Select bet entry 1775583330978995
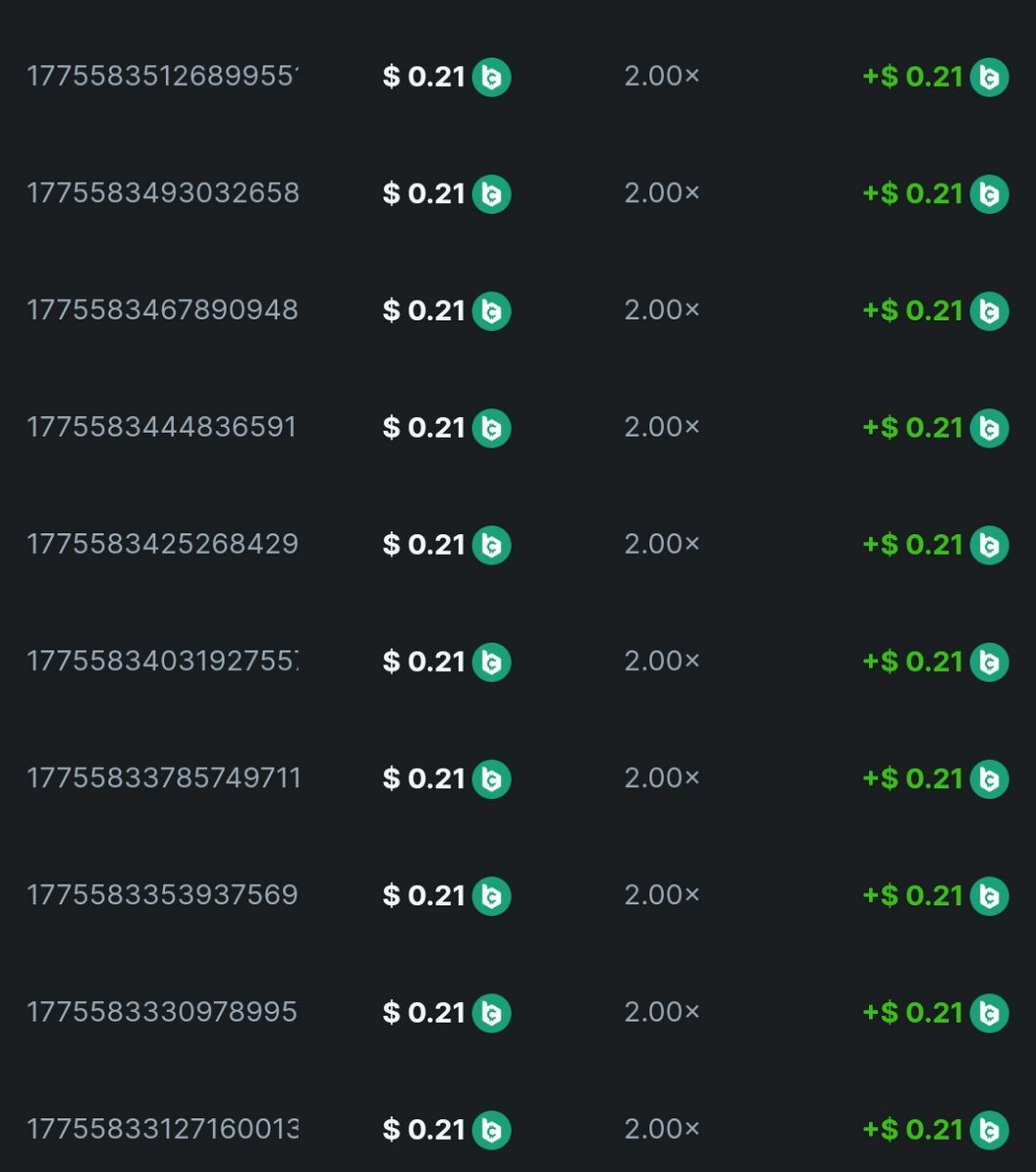The image size is (1036, 1172). click(x=162, y=1012)
